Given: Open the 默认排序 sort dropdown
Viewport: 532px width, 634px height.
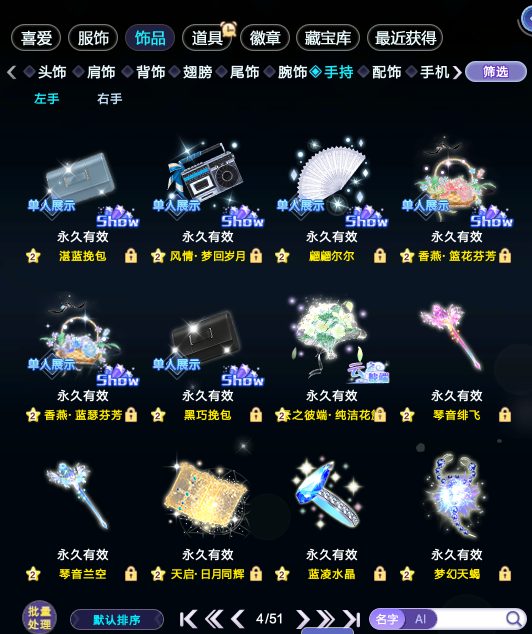Looking at the screenshot, I should click(117, 619).
